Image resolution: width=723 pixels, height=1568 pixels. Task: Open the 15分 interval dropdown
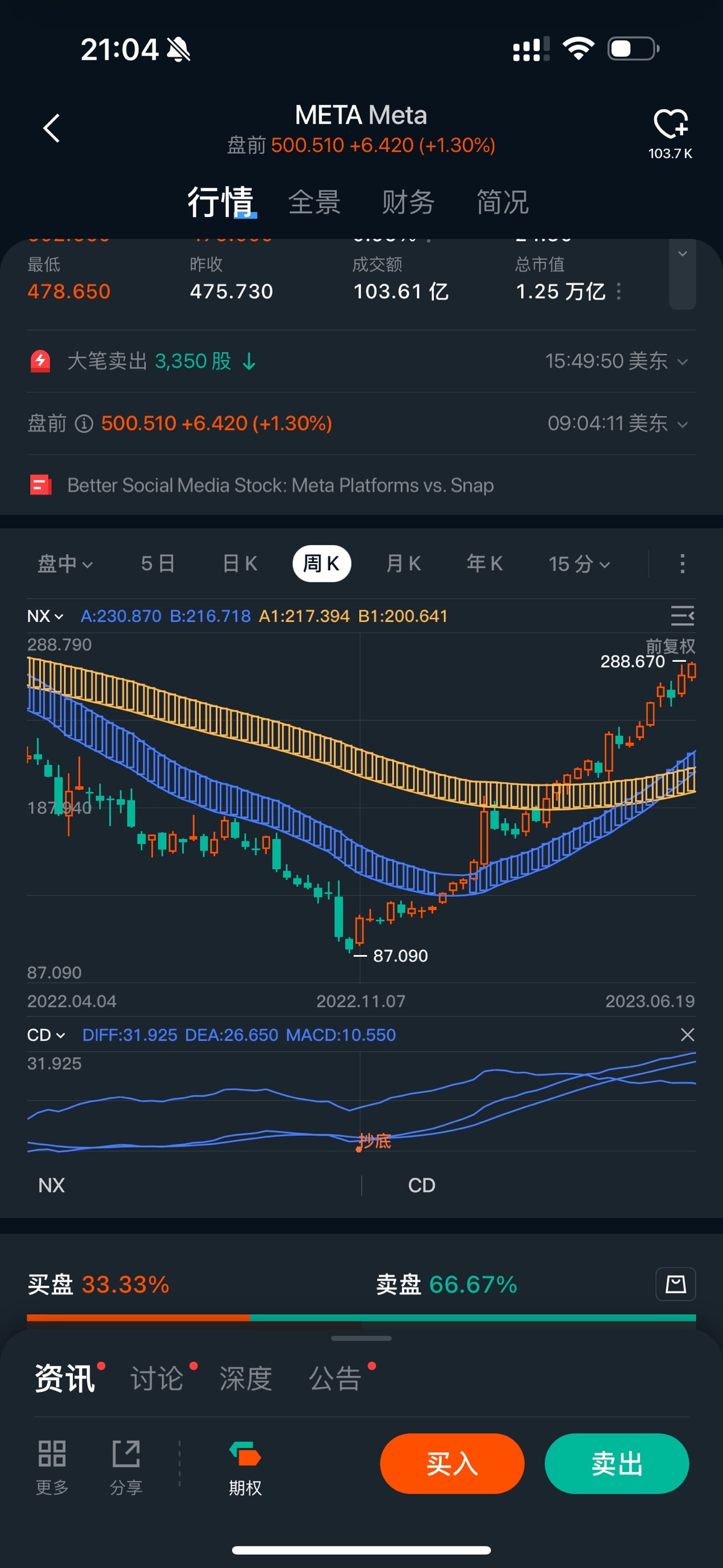point(579,564)
